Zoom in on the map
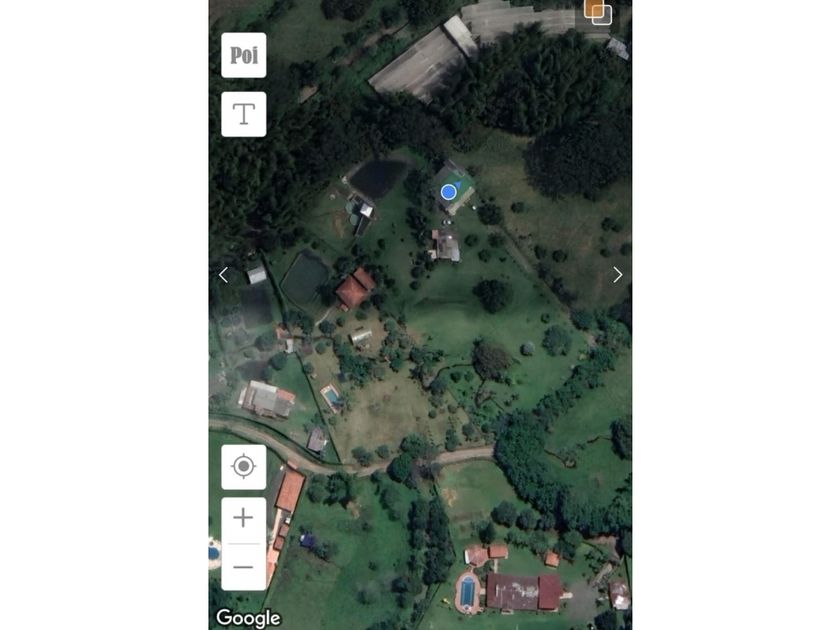Screen dimensions: 840x630 click(x=243, y=518)
